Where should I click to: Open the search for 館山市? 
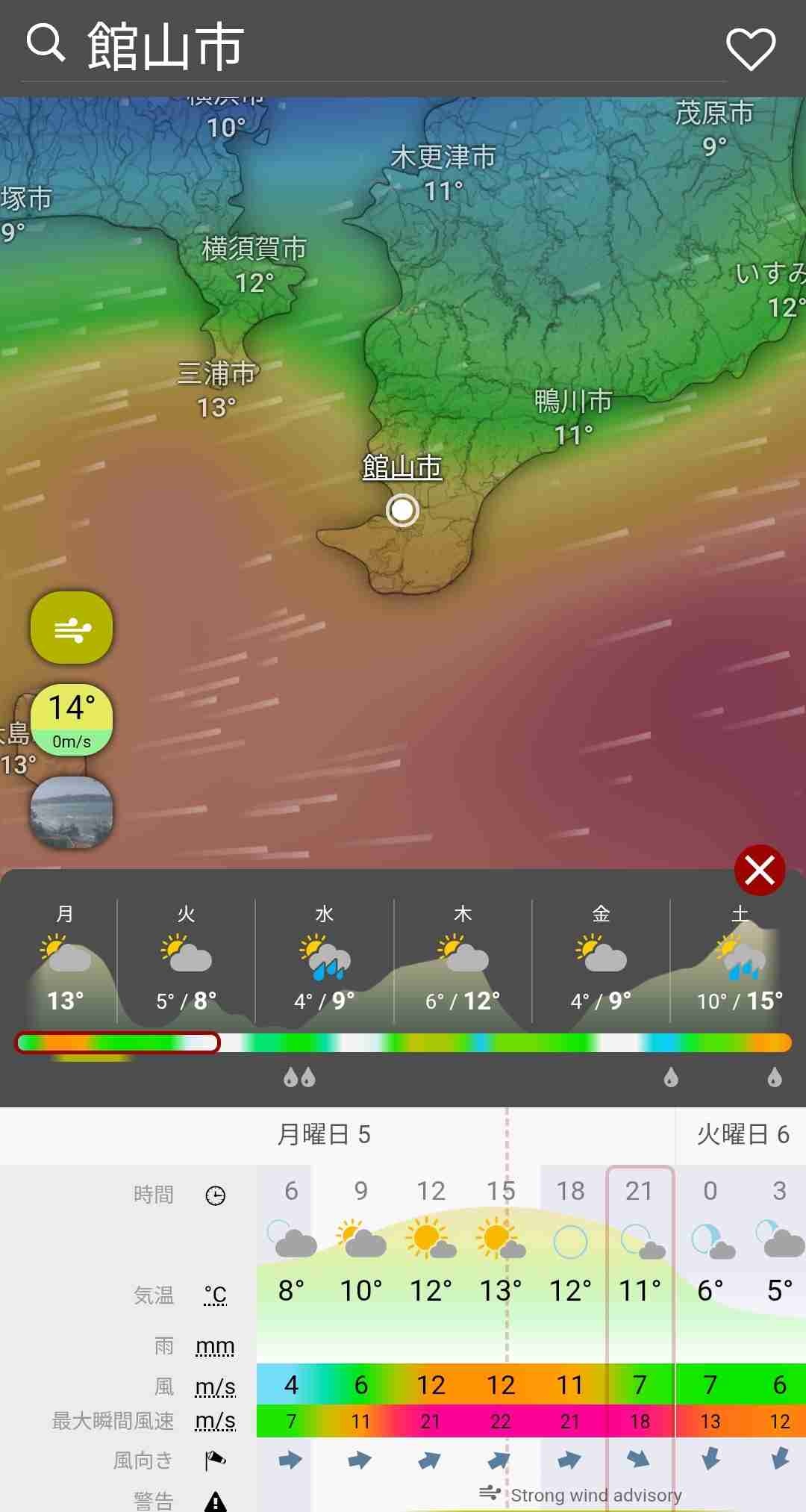pyautogui.click(x=46, y=43)
